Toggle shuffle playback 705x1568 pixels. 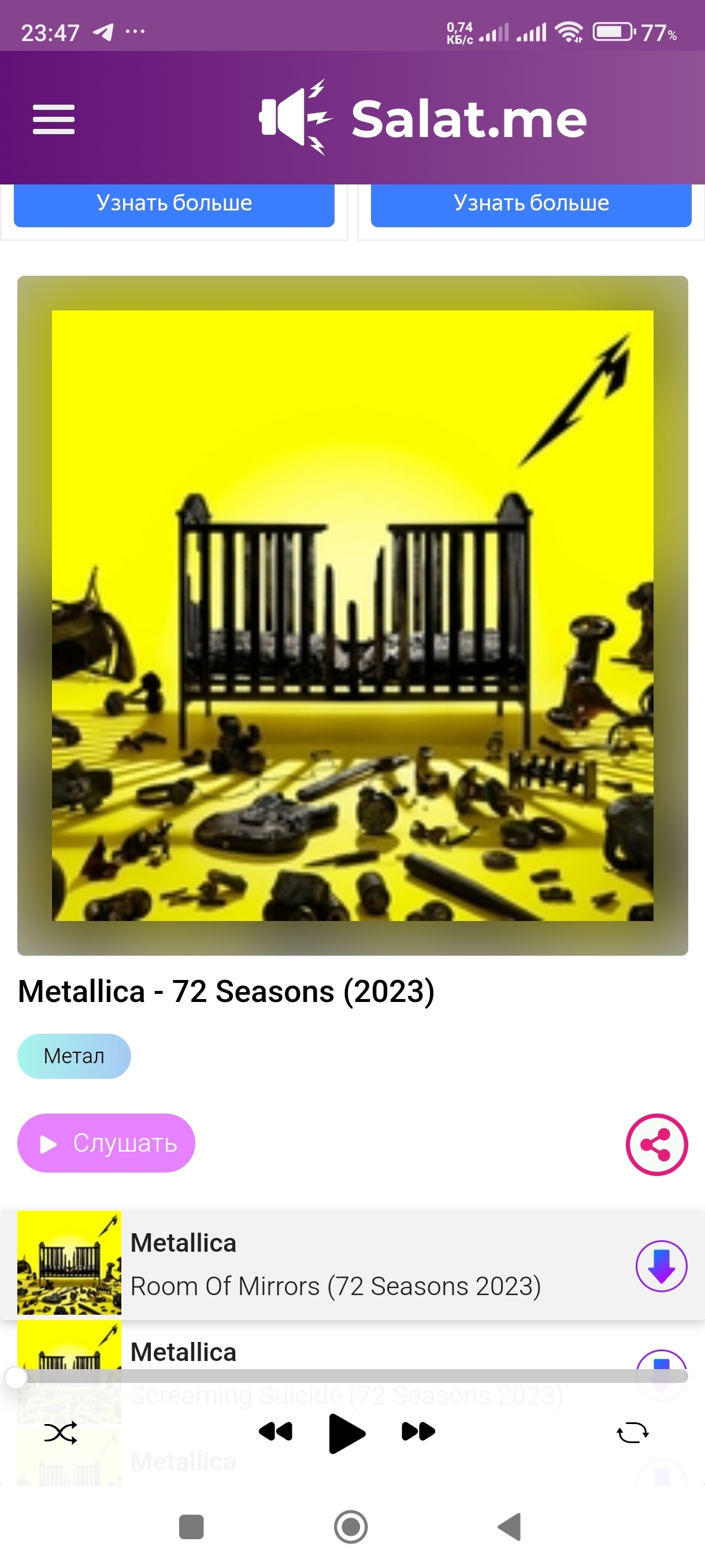point(61,1433)
